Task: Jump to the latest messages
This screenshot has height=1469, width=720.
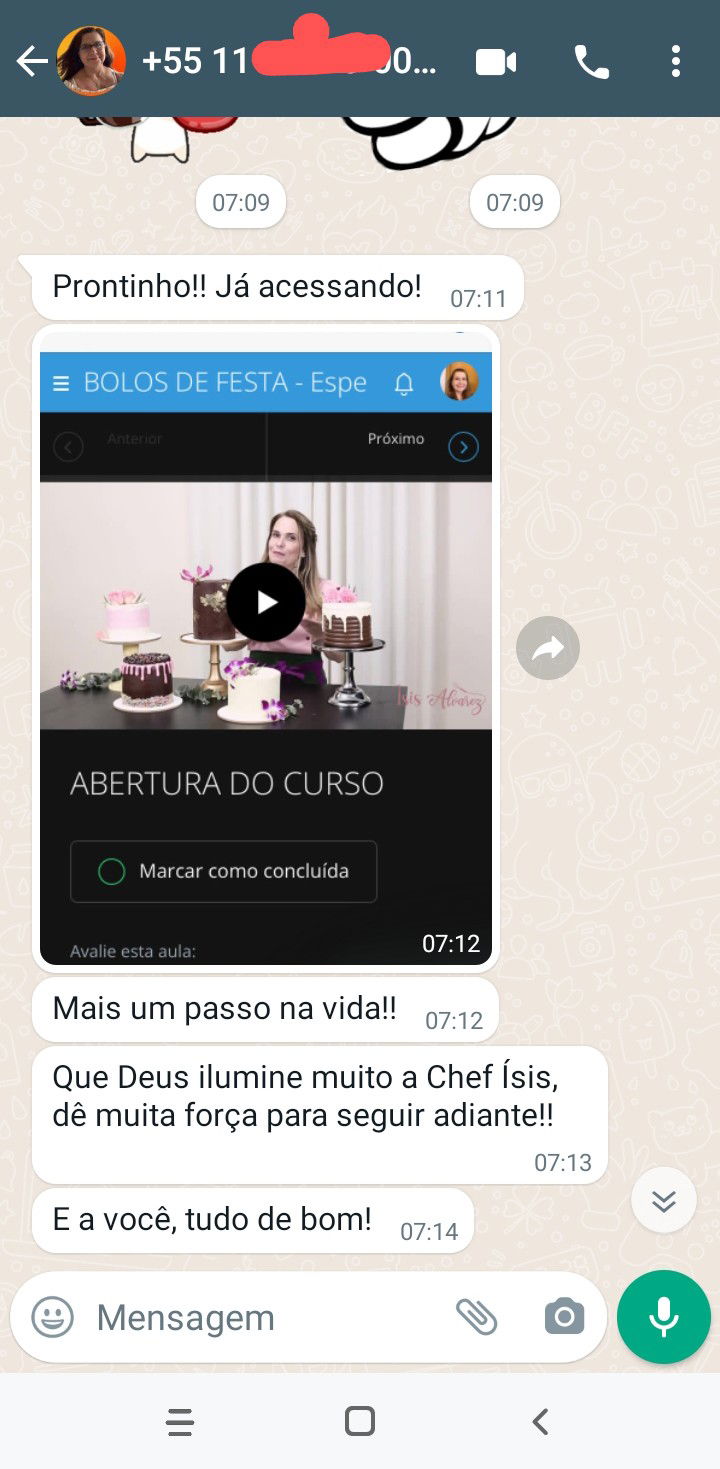Action: (664, 1200)
